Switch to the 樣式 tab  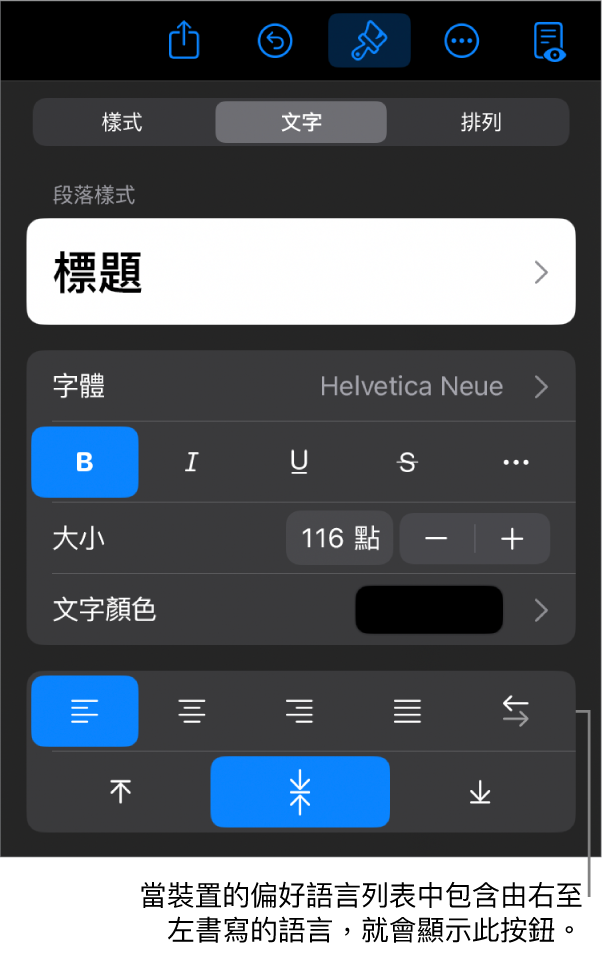(x=122, y=123)
